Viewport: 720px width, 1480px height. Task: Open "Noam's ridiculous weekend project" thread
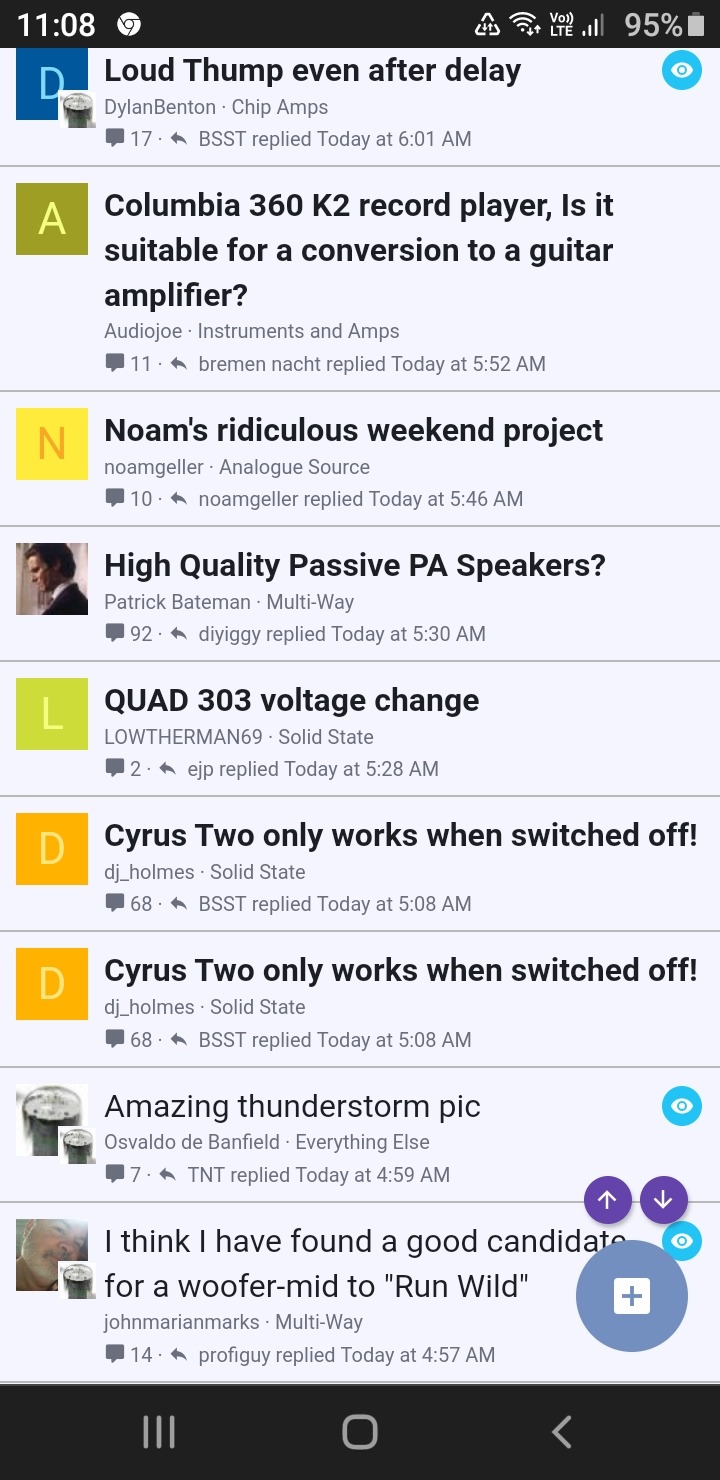click(x=353, y=430)
